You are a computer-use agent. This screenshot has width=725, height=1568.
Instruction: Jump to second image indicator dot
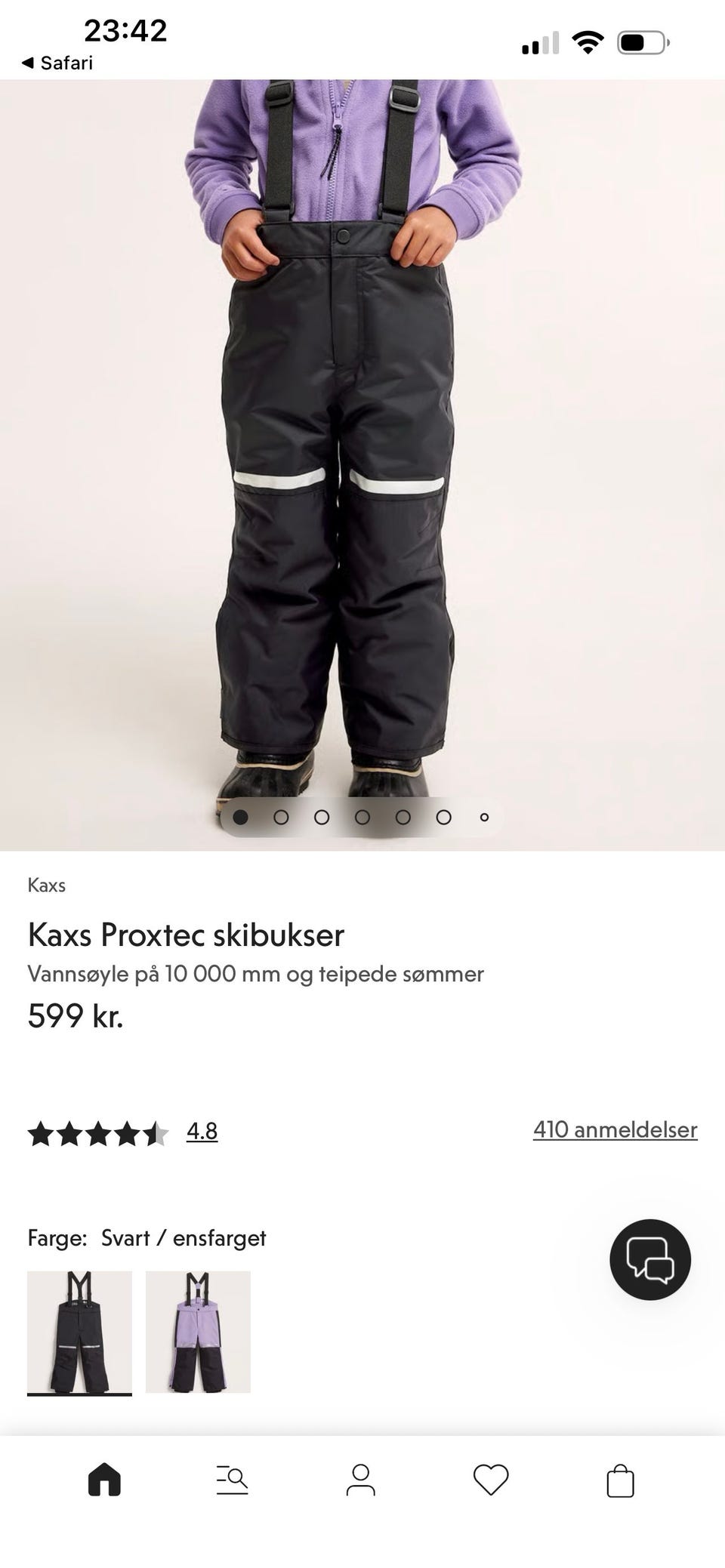[281, 817]
